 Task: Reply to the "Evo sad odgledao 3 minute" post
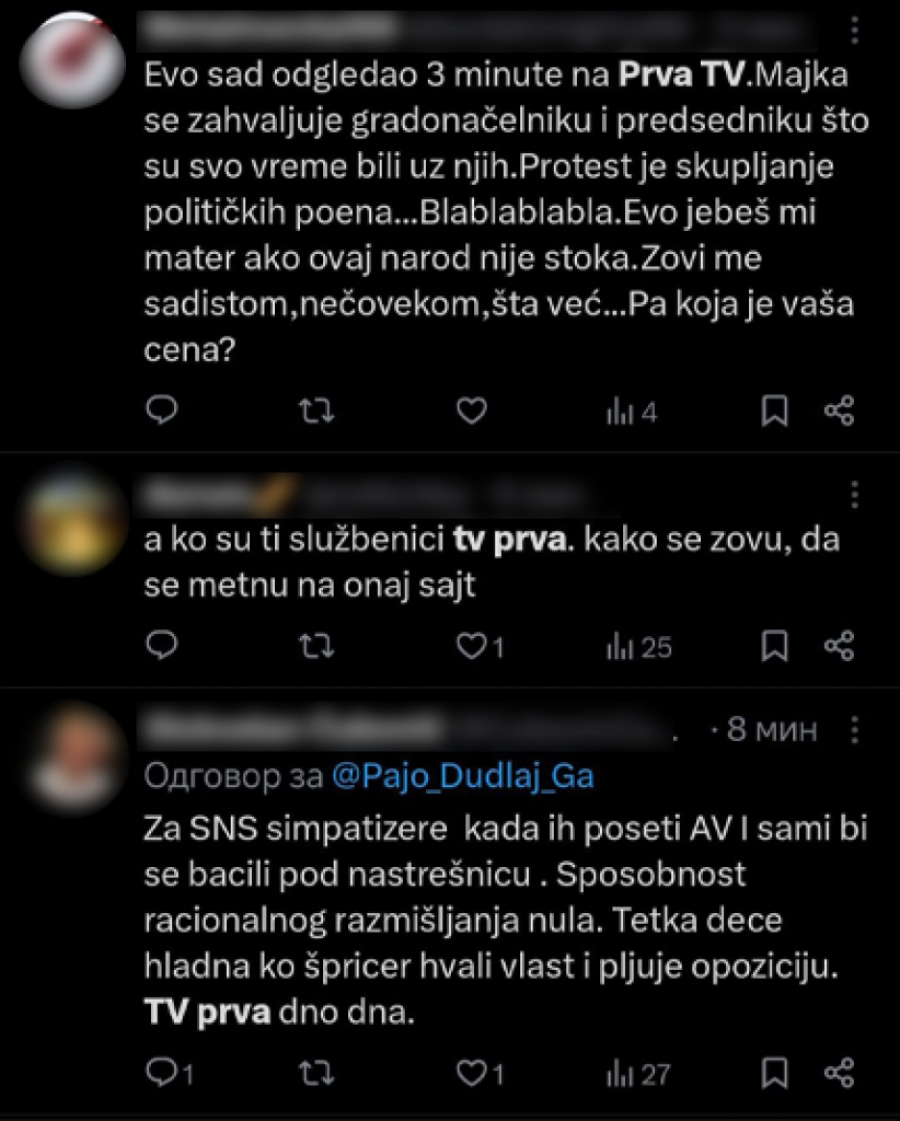pyautogui.click(x=160, y=411)
